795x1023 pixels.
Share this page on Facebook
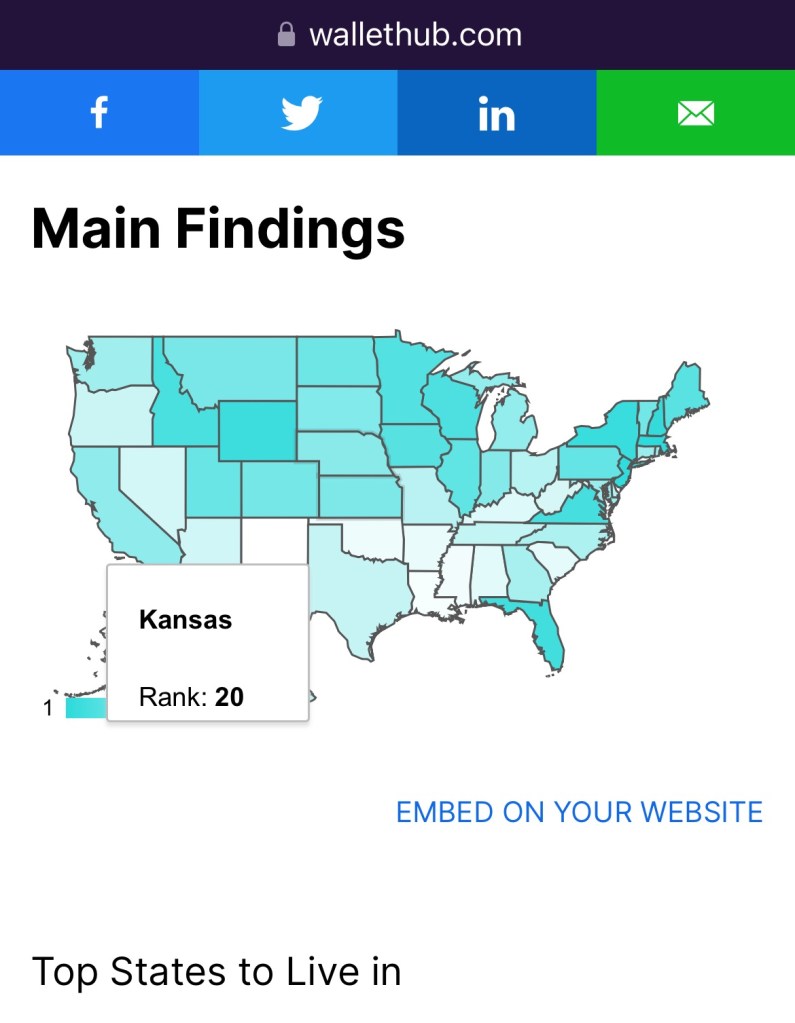pyautogui.click(x=99, y=113)
